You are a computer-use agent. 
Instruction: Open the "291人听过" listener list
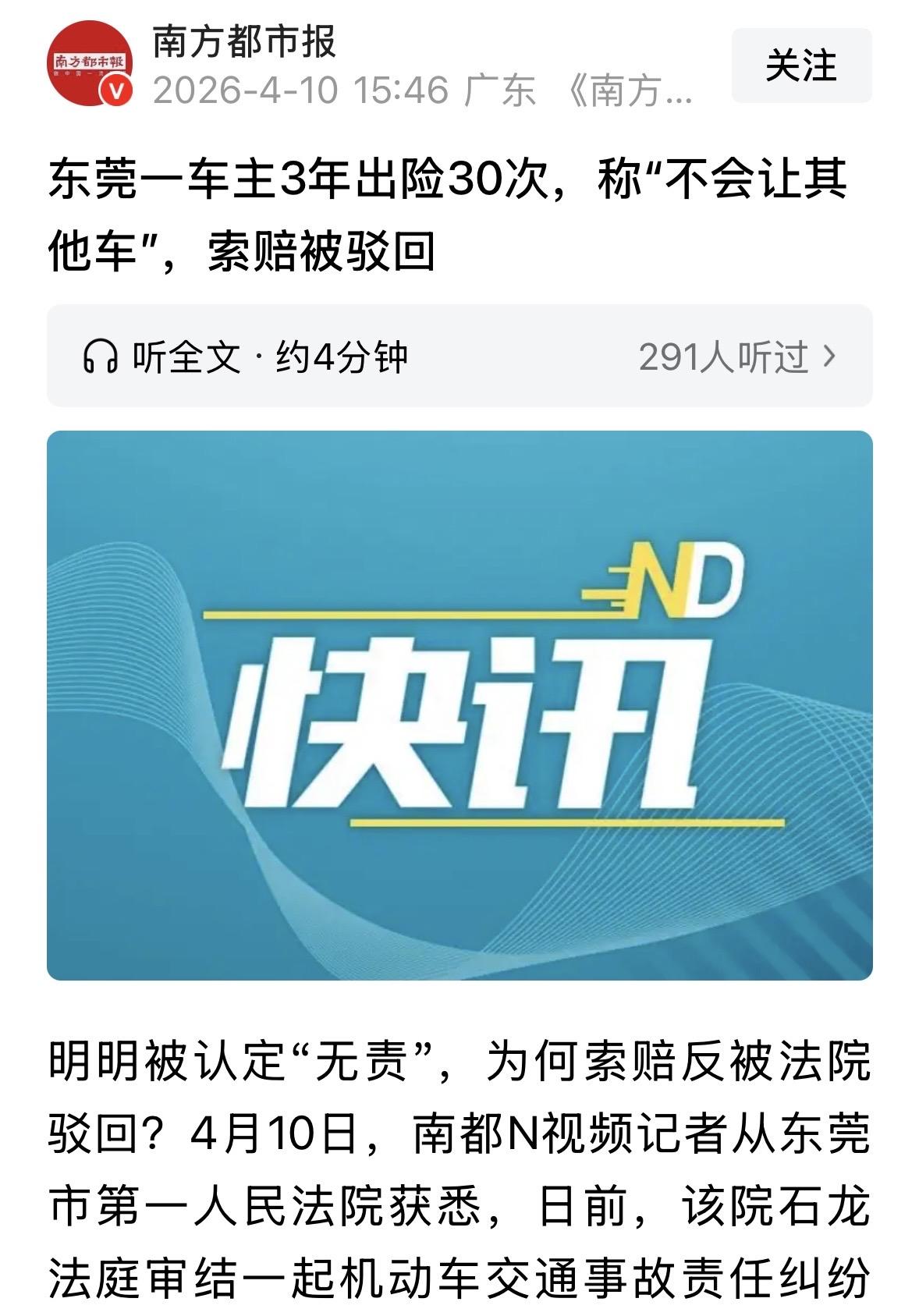click(x=726, y=356)
